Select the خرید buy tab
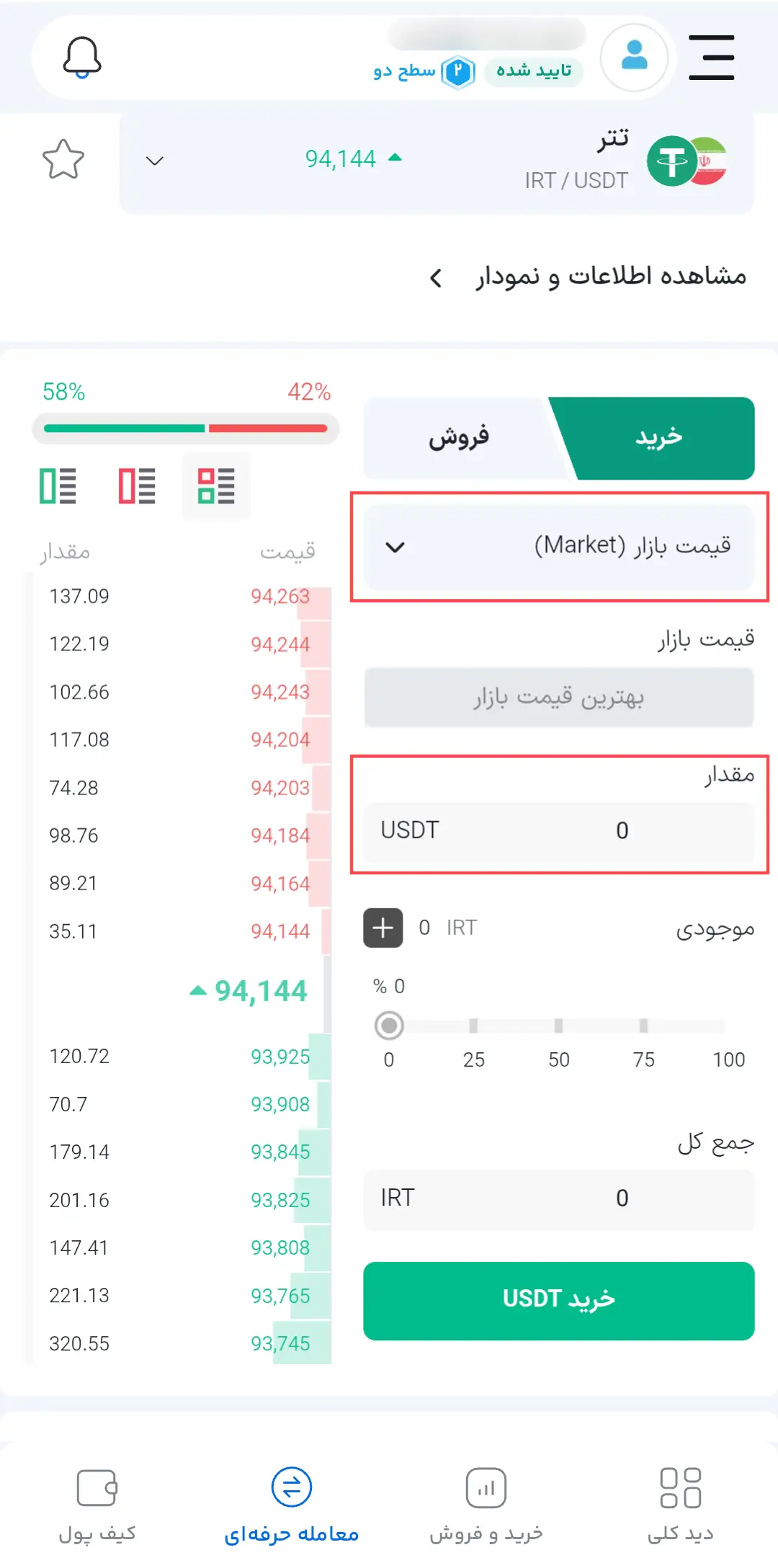778x1568 pixels. [658, 438]
